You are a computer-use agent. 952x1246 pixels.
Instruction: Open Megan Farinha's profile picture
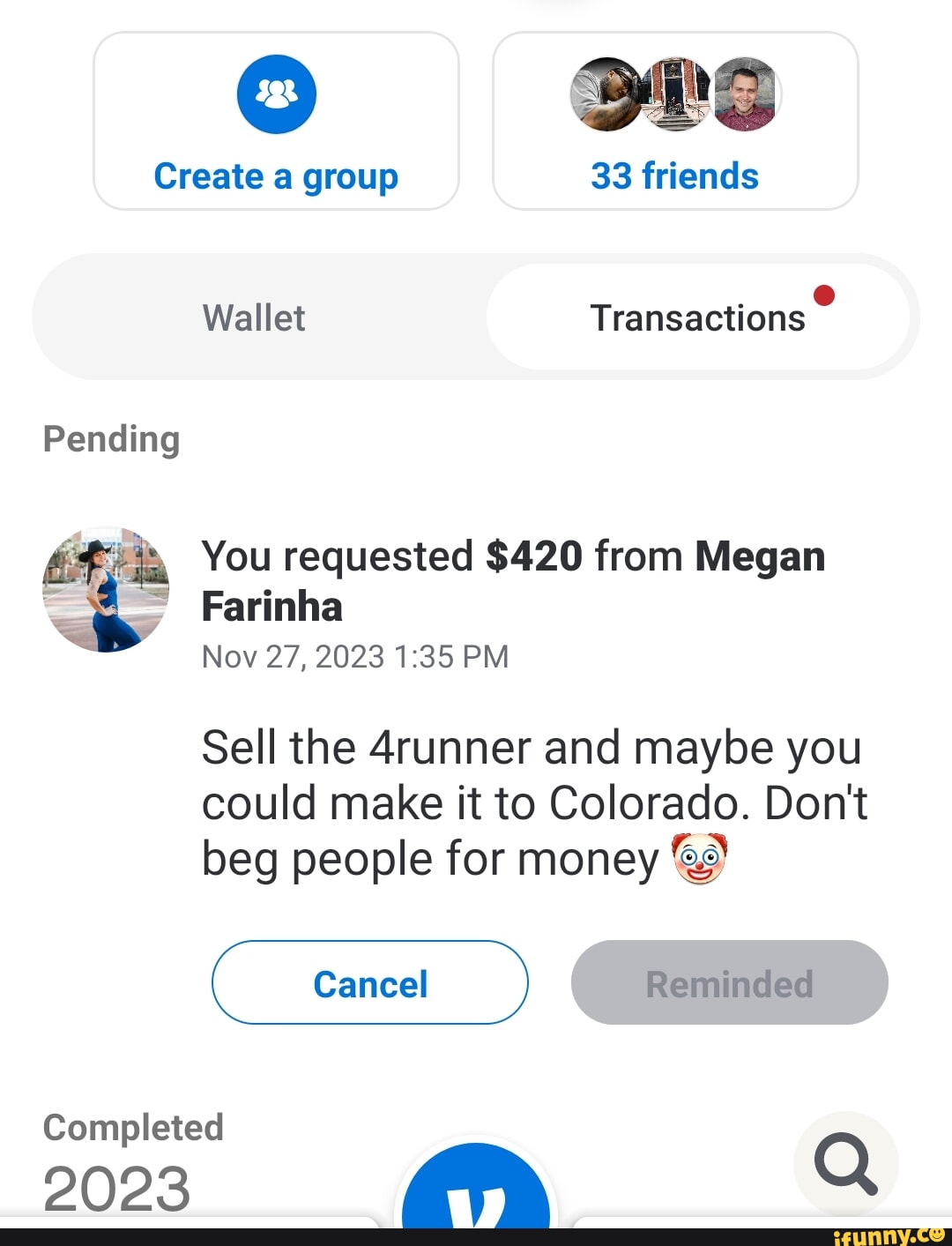tap(107, 588)
